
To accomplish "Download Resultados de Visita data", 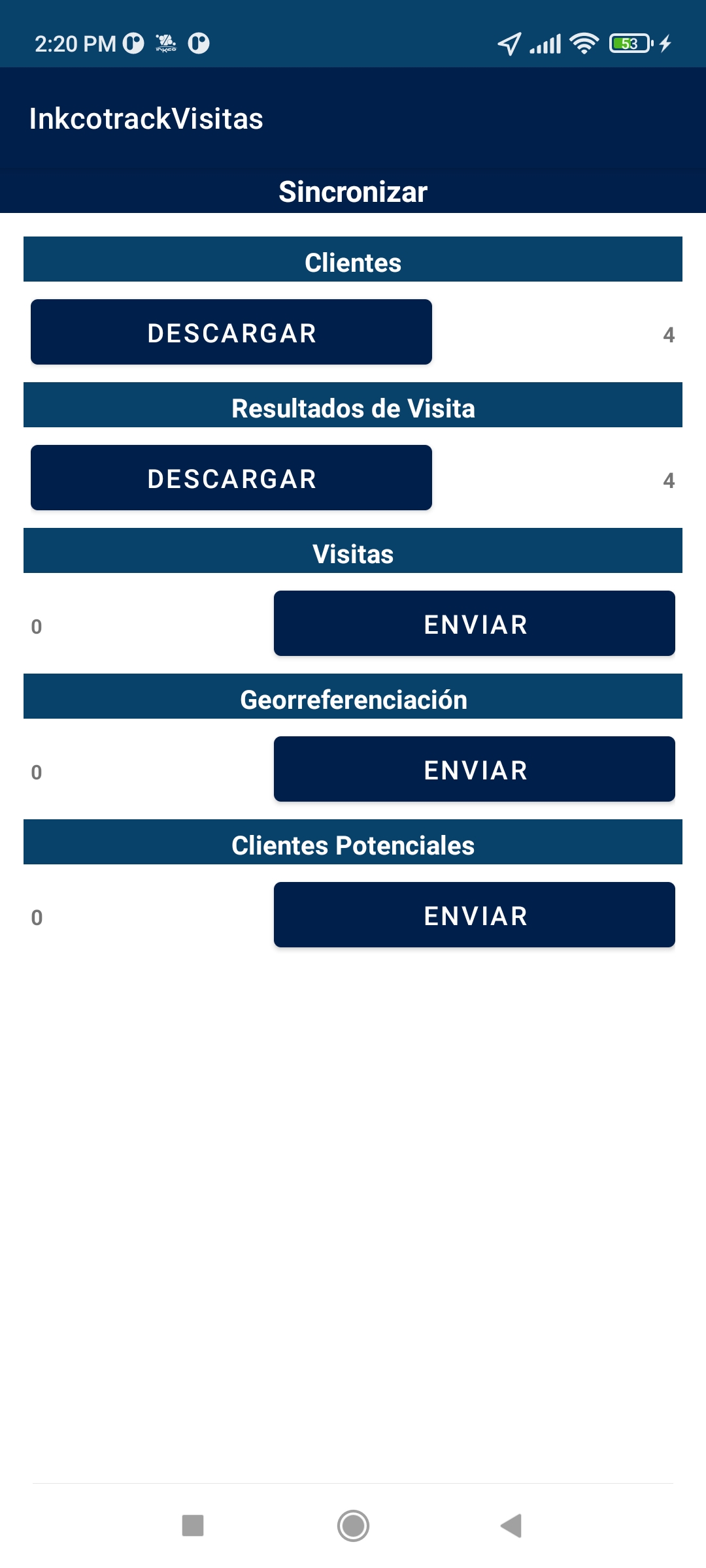I will (x=231, y=478).
